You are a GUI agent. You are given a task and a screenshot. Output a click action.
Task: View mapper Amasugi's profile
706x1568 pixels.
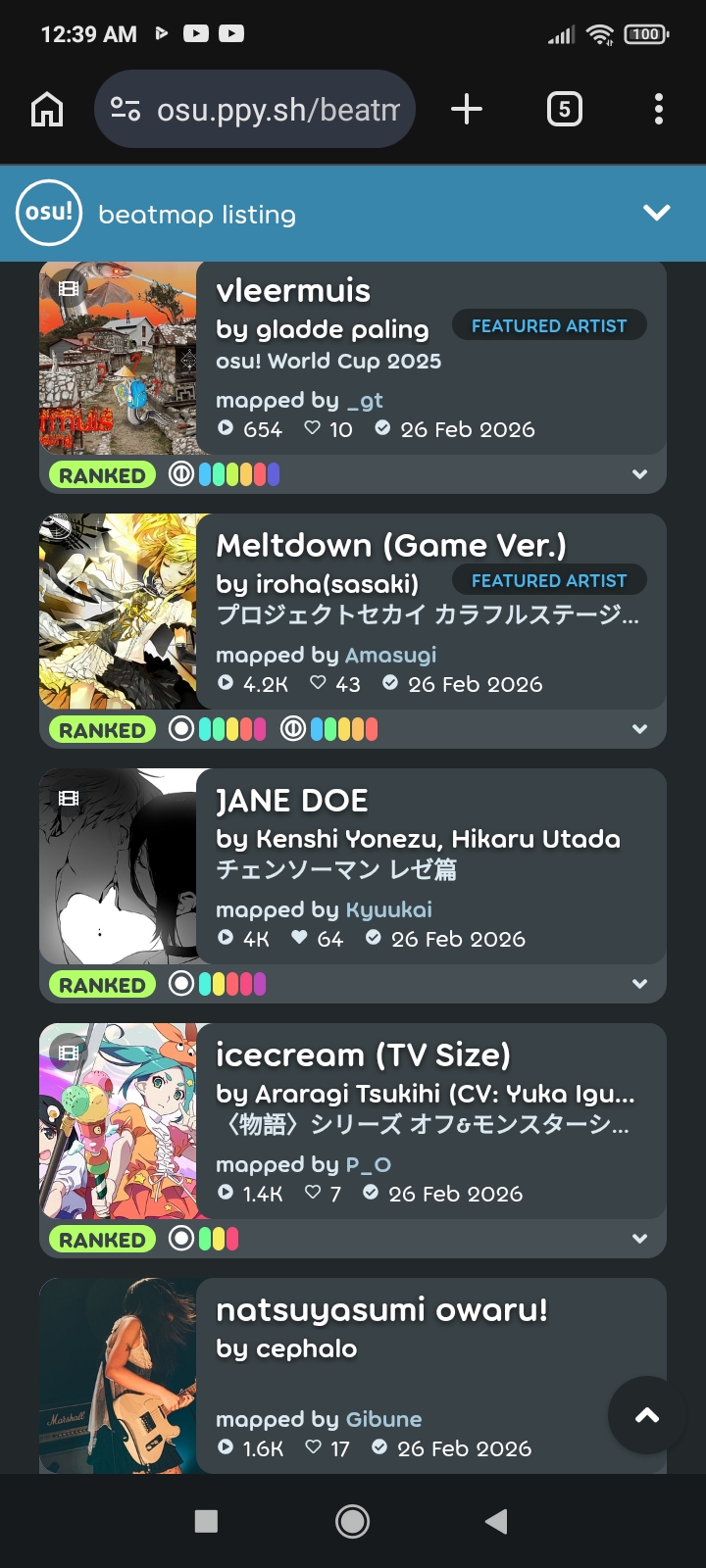[x=390, y=655]
